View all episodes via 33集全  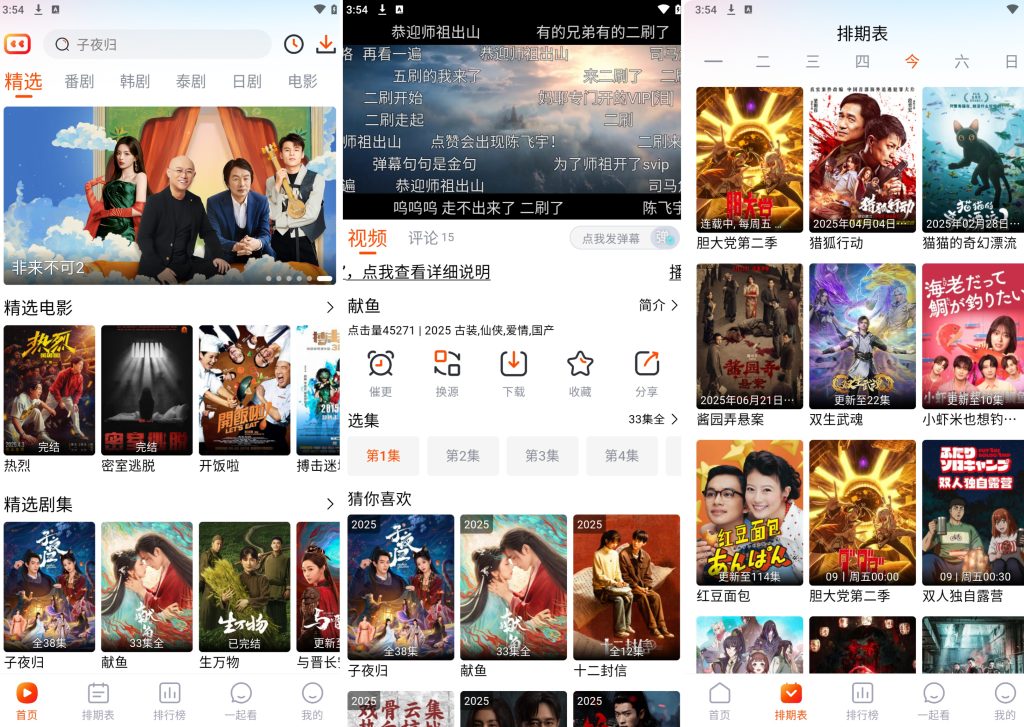653,419
